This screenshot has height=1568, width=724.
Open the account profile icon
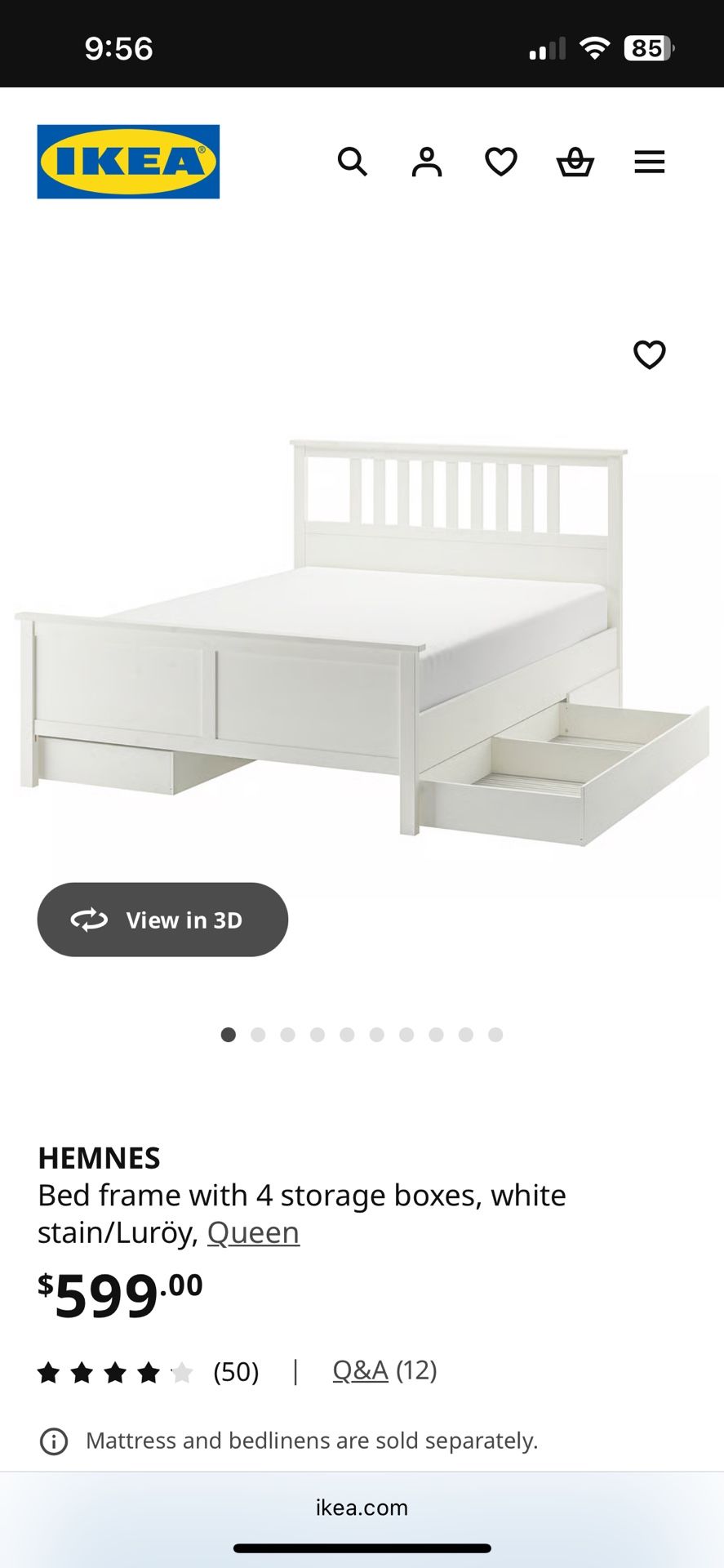click(x=427, y=162)
